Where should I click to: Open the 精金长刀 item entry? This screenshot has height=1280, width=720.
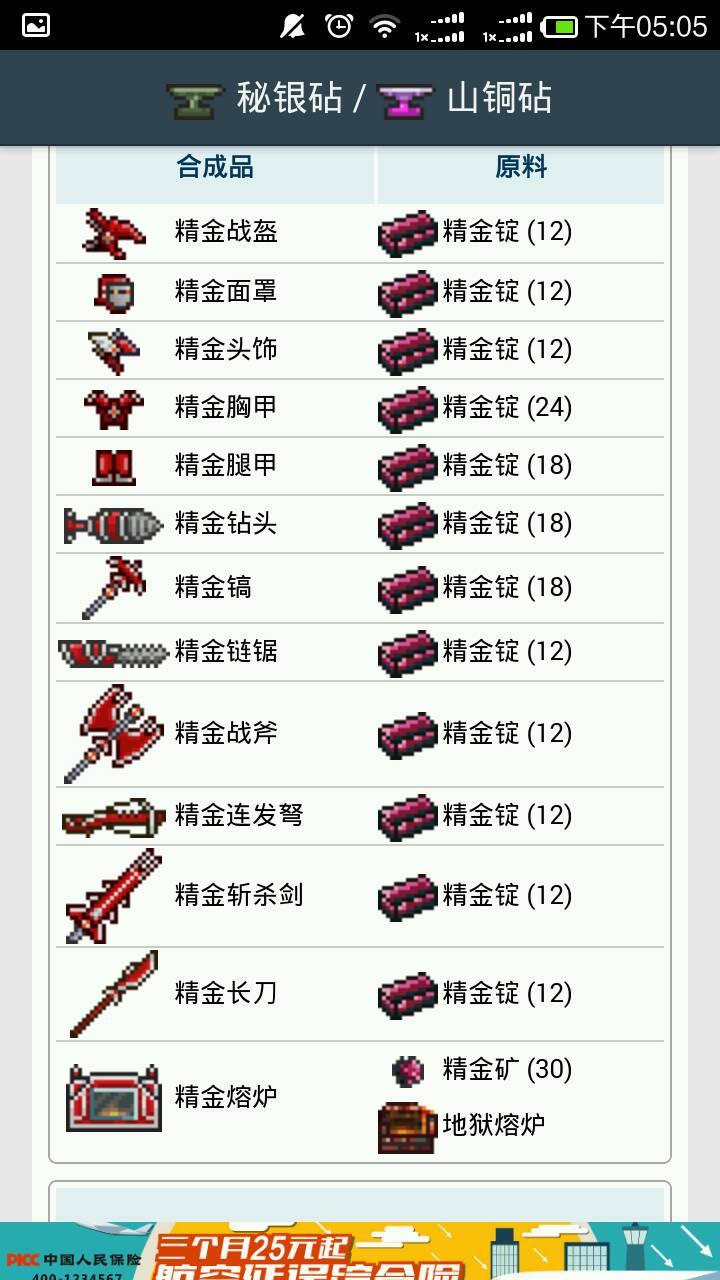tap(226, 993)
